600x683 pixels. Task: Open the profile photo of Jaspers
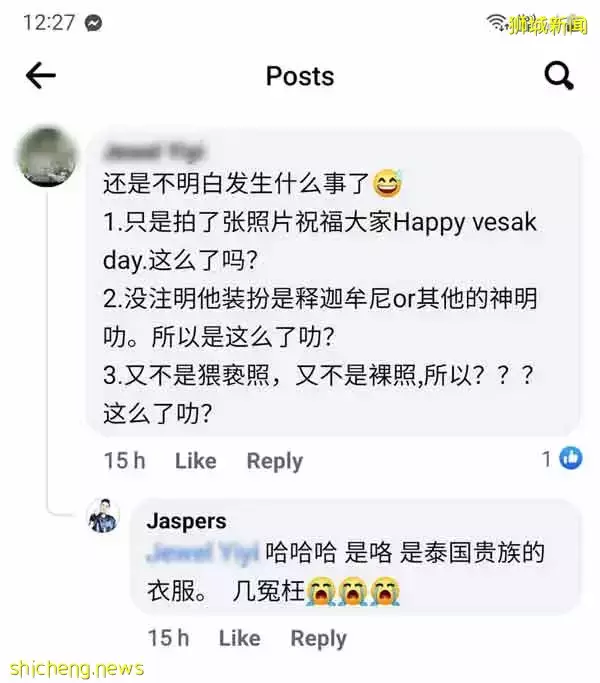tap(102, 517)
